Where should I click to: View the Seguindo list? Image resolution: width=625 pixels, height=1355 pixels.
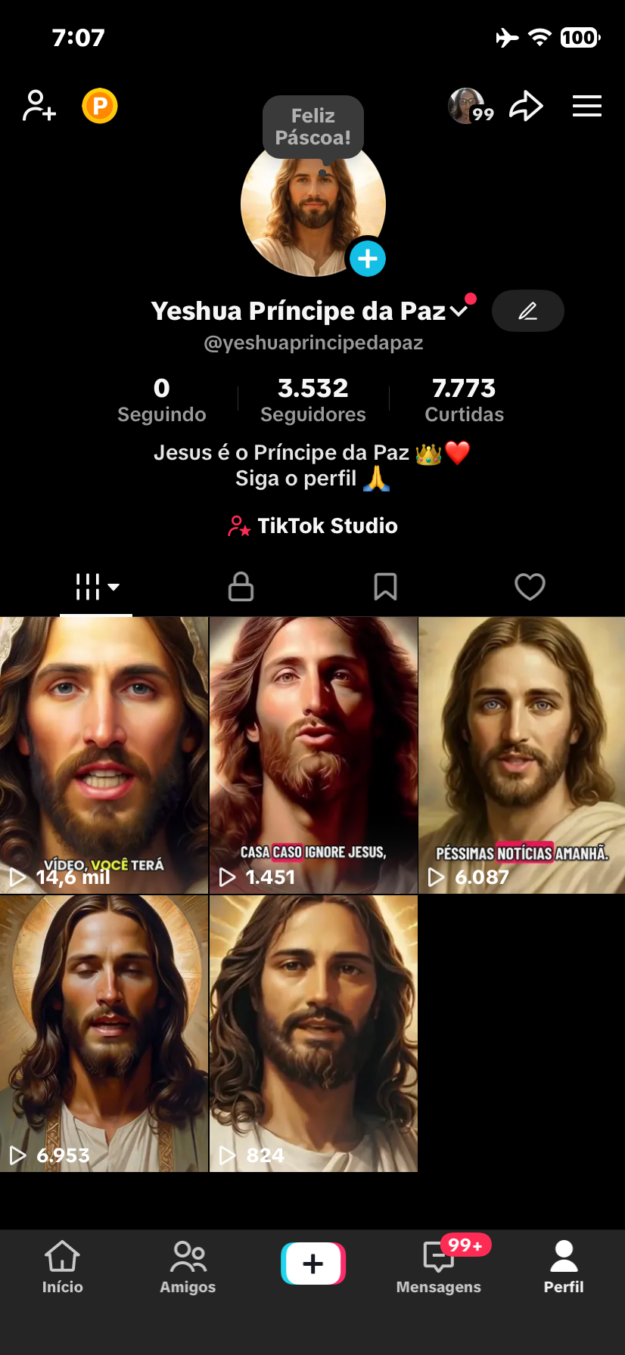[161, 400]
